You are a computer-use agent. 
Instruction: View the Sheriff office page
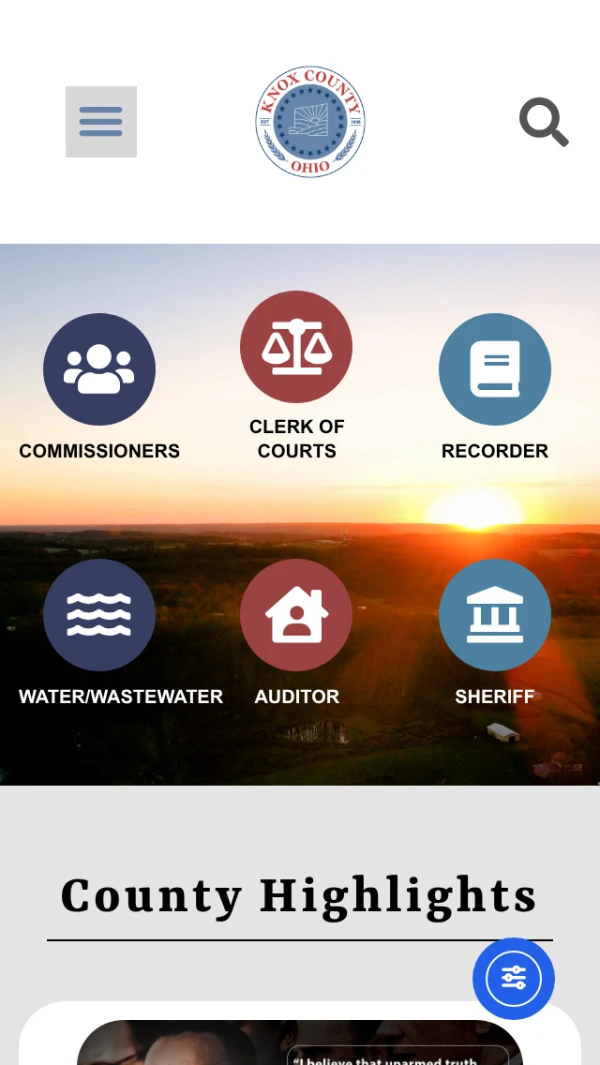click(x=494, y=615)
